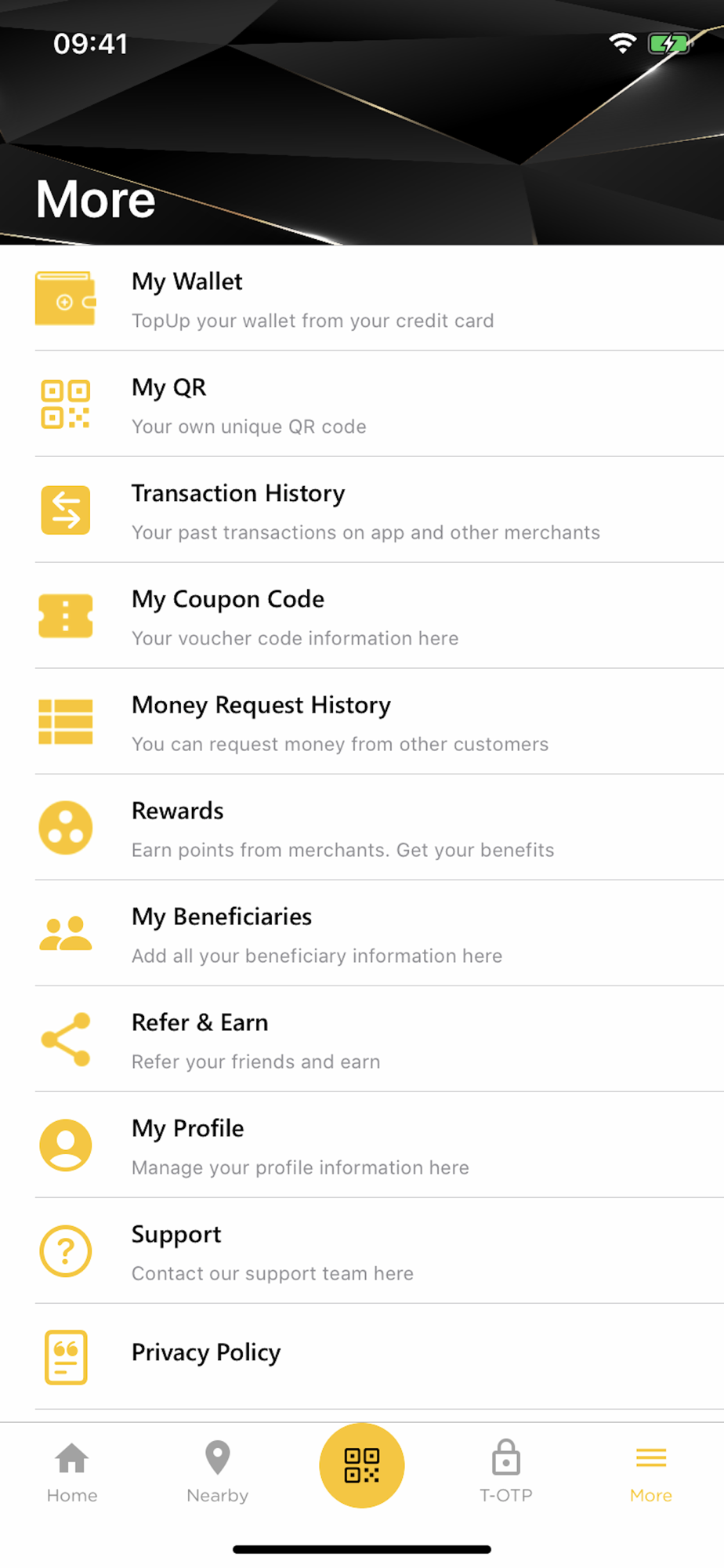Switch to the T-OTP tab
724x1568 pixels.
[x=506, y=1472]
